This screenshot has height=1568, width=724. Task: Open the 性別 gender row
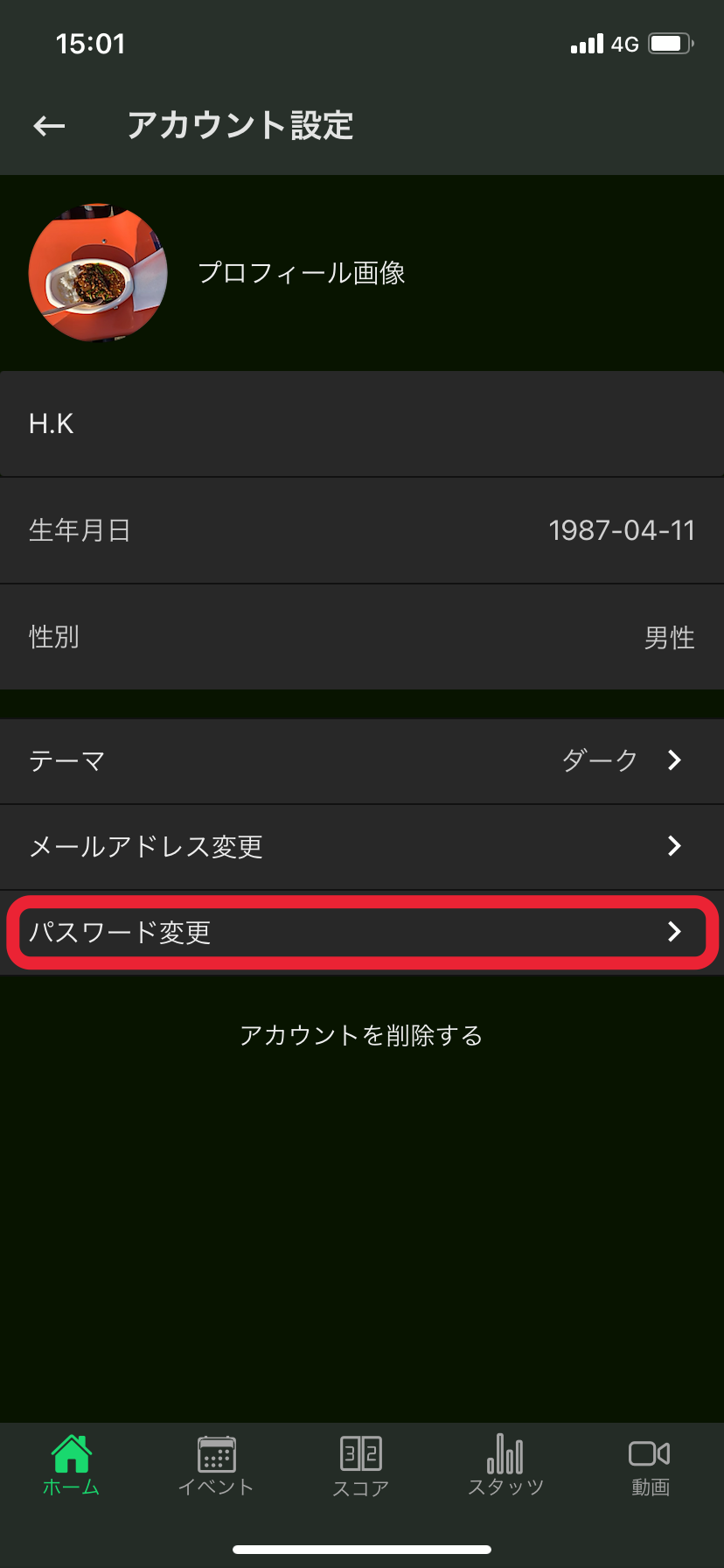(362, 637)
